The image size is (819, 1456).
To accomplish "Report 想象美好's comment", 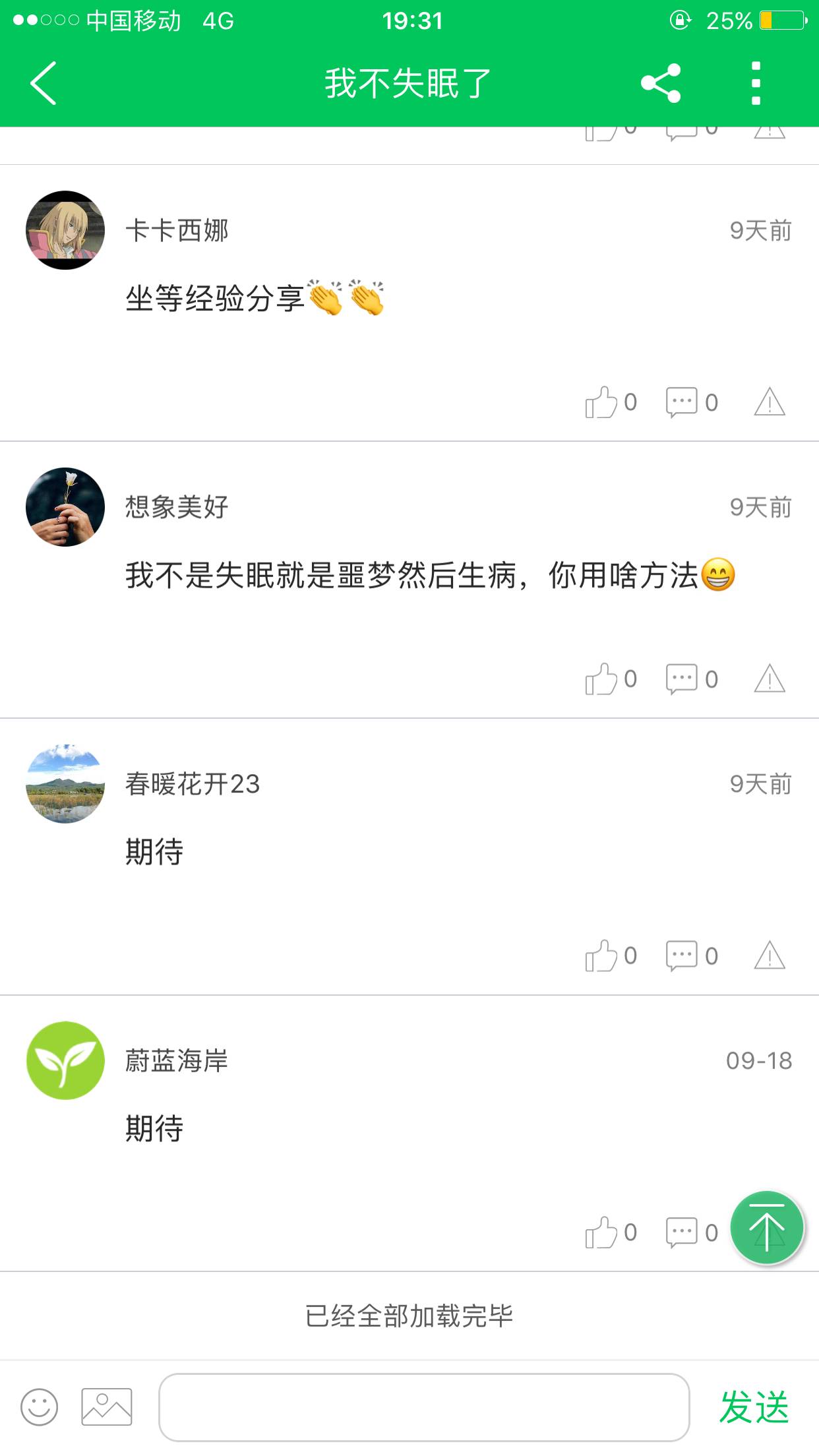I will point(769,679).
